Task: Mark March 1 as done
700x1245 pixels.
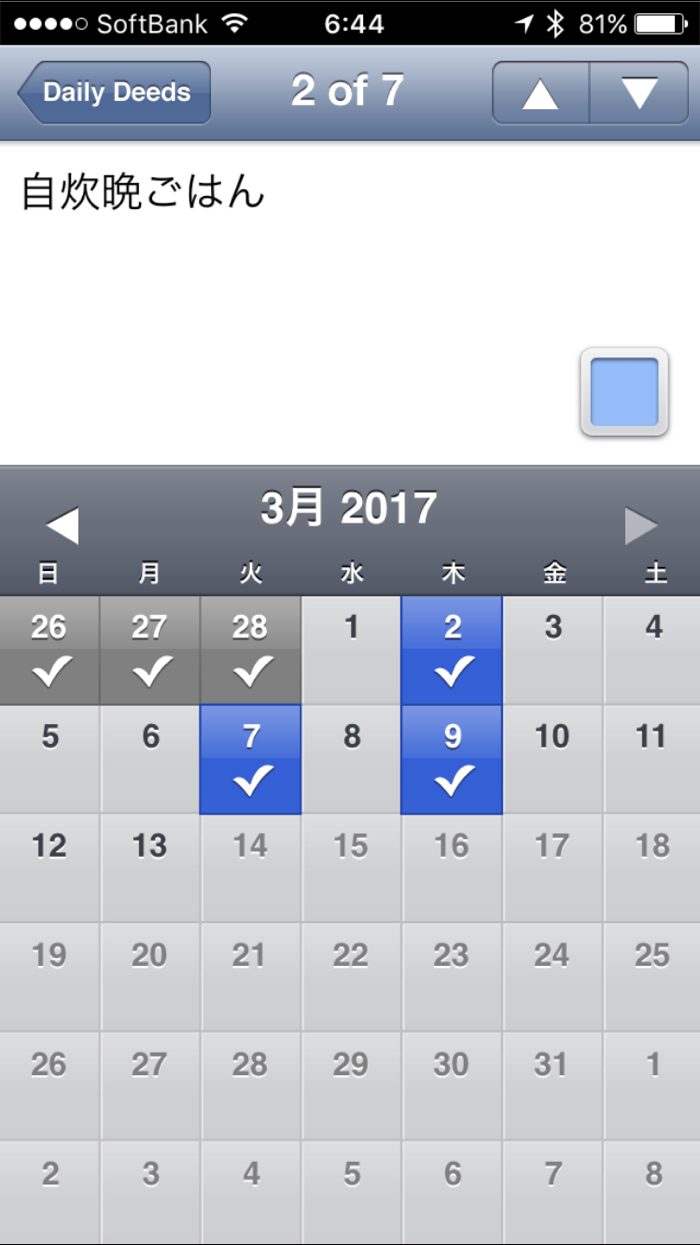Action: tap(351, 650)
